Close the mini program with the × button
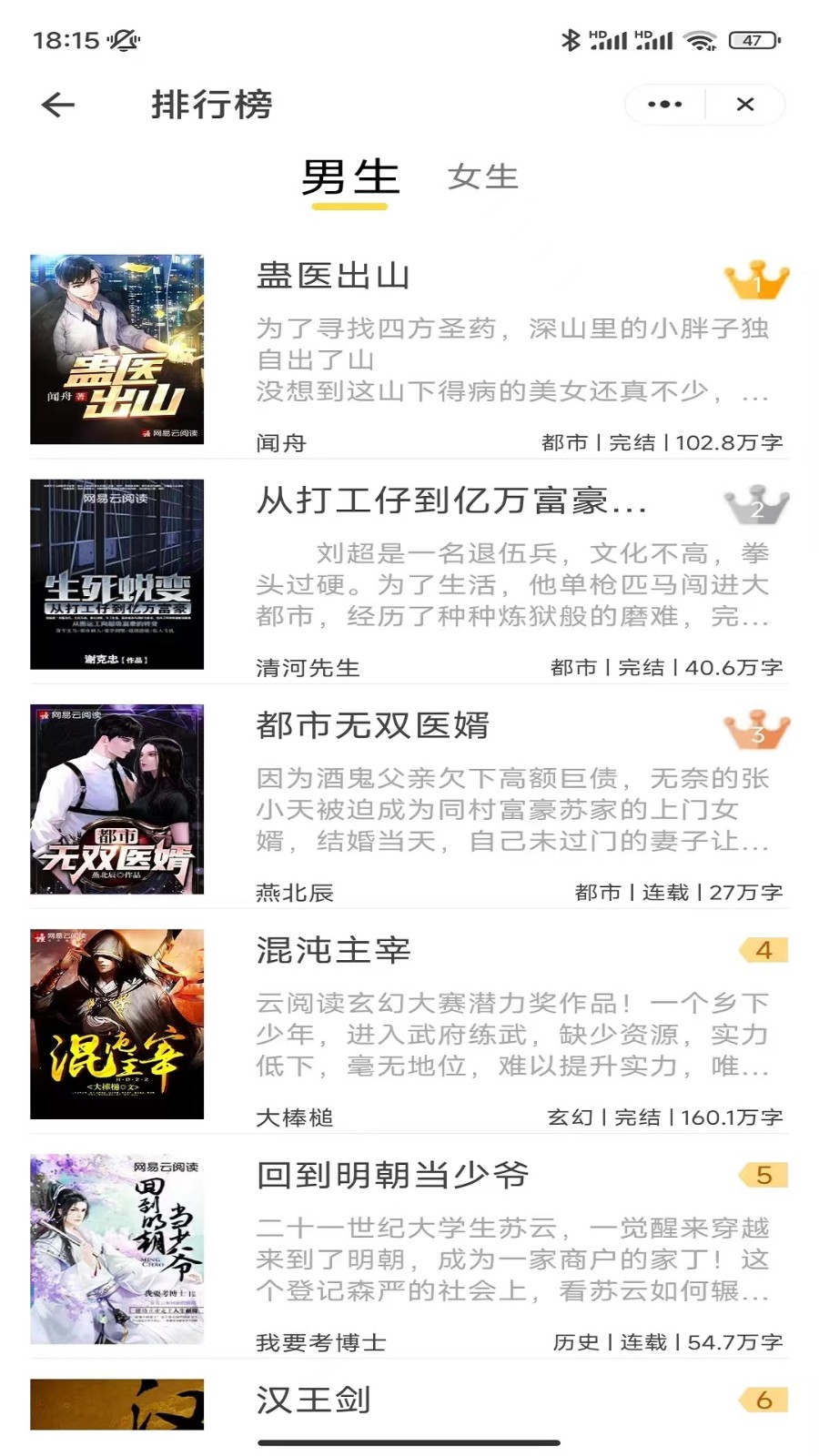Image resolution: width=819 pixels, height=1456 pixels. (x=745, y=104)
